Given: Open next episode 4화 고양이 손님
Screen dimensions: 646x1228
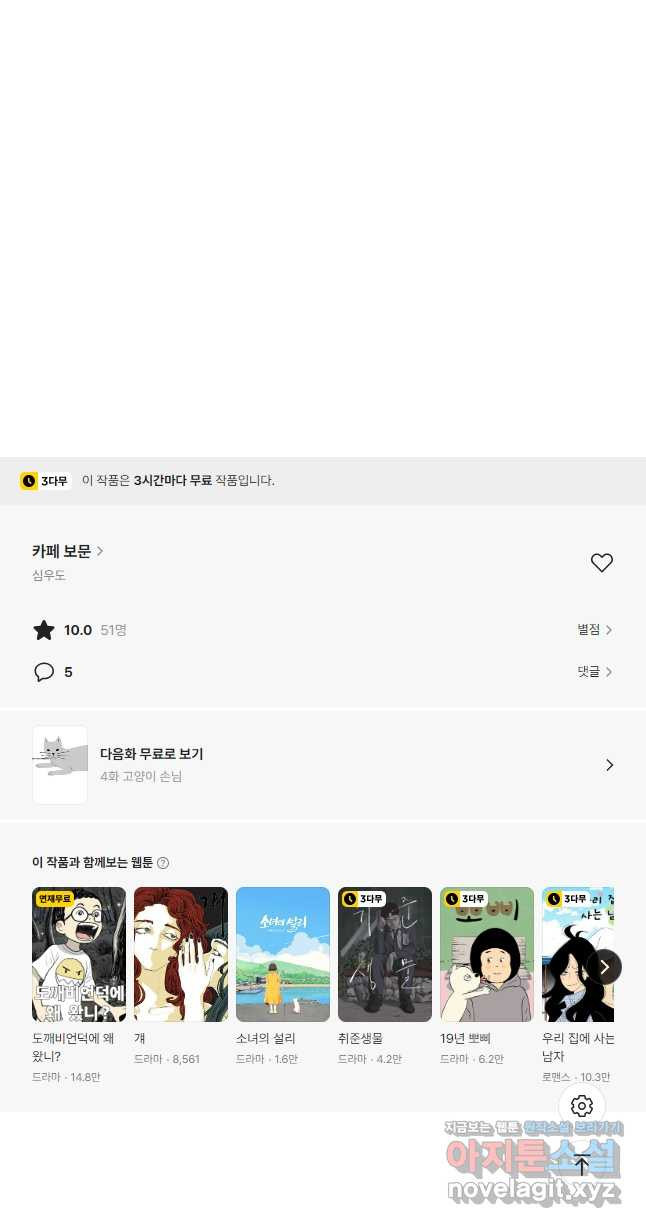Looking at the screenshot, I should (x=323, y=765).
